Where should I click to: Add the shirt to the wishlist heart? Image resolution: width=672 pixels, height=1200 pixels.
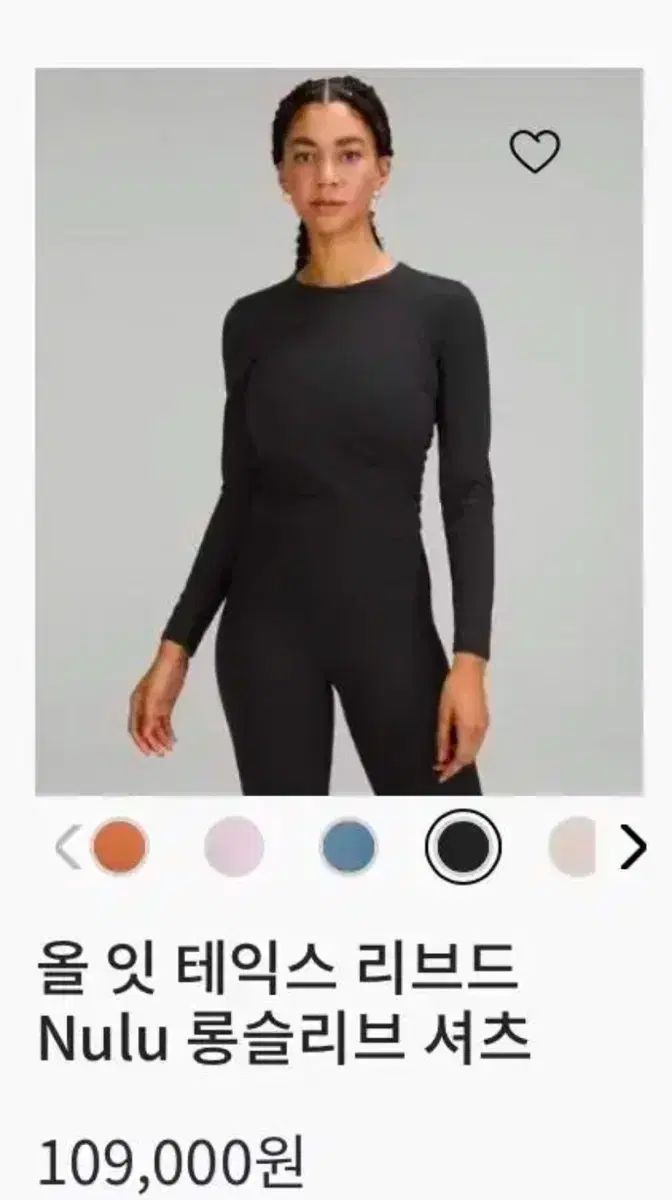click(x=535, y=152)
